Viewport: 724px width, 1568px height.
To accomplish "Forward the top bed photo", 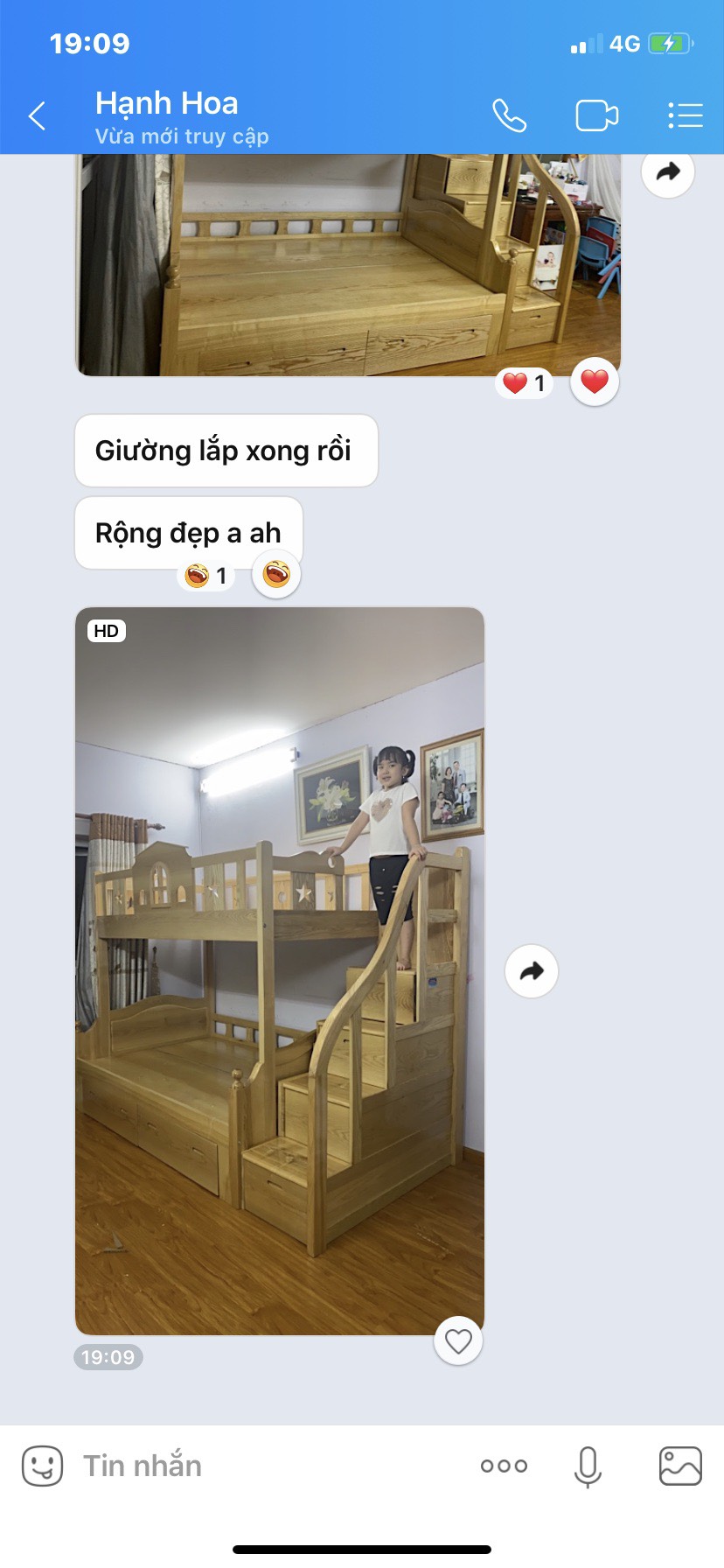I will click(x=668, y=172).
